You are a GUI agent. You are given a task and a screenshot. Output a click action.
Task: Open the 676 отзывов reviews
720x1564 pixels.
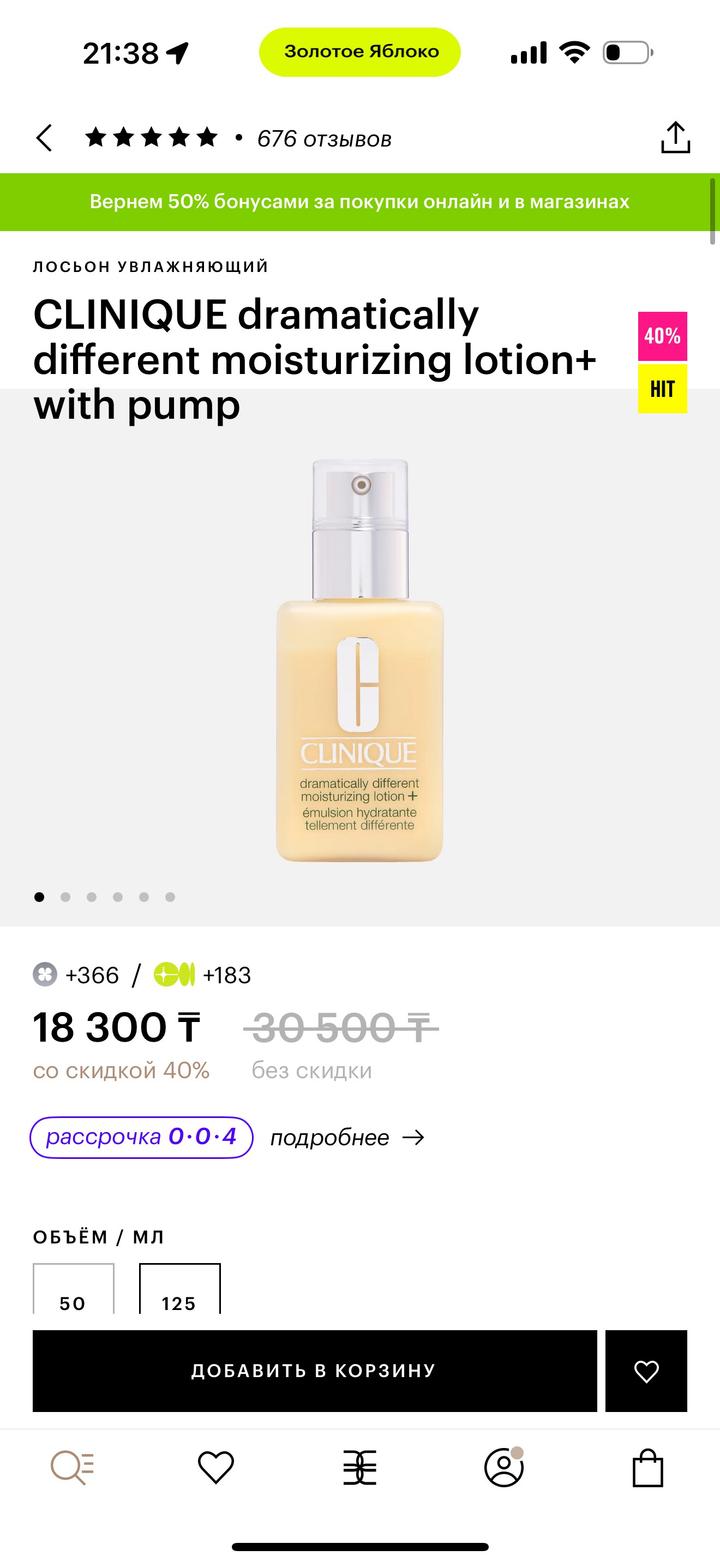tap(323, 139)
